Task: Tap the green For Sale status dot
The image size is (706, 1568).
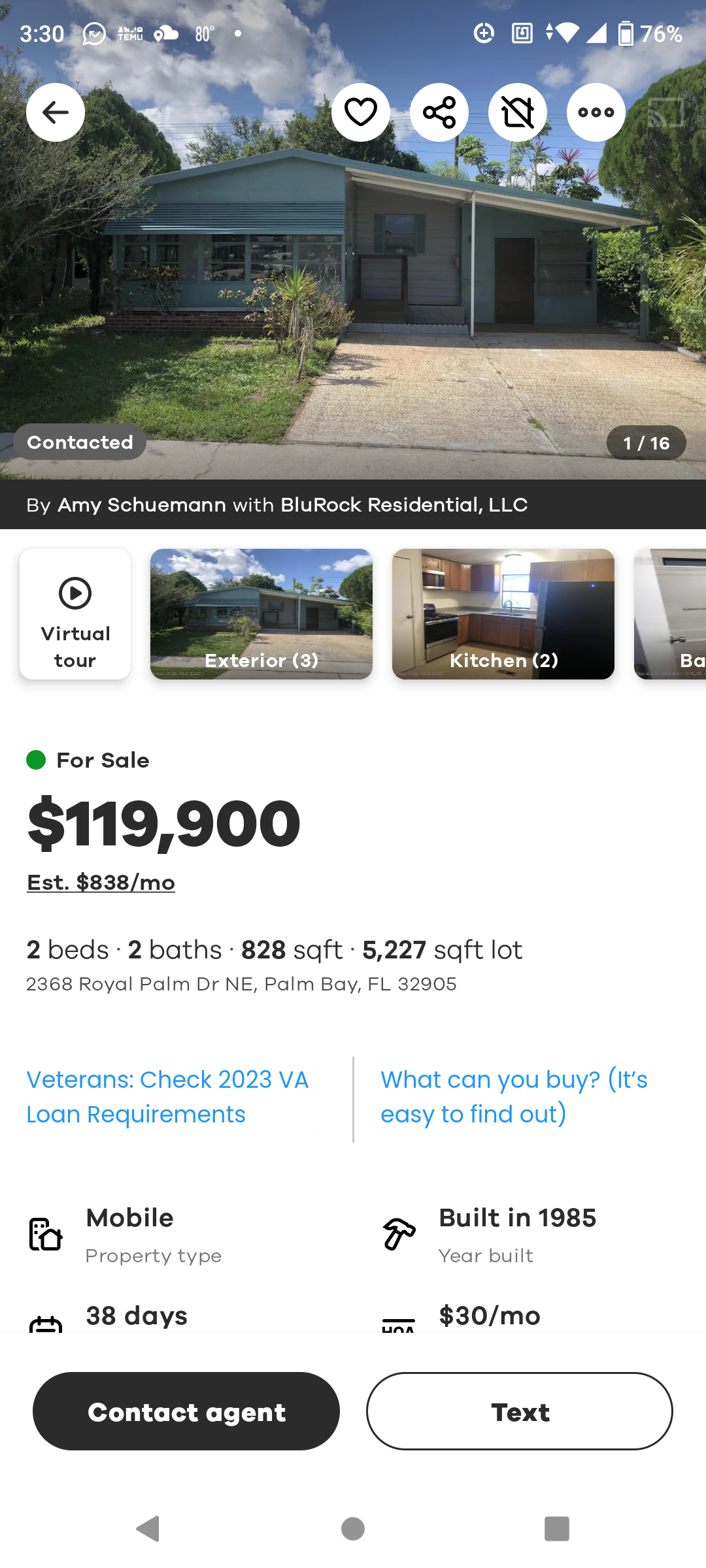Action: click(36, 760)
